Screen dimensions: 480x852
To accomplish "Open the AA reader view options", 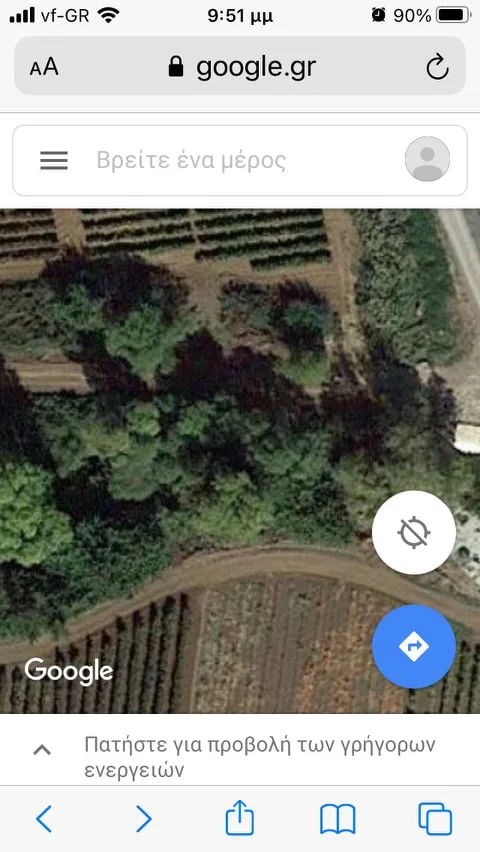I will (44, 67).
